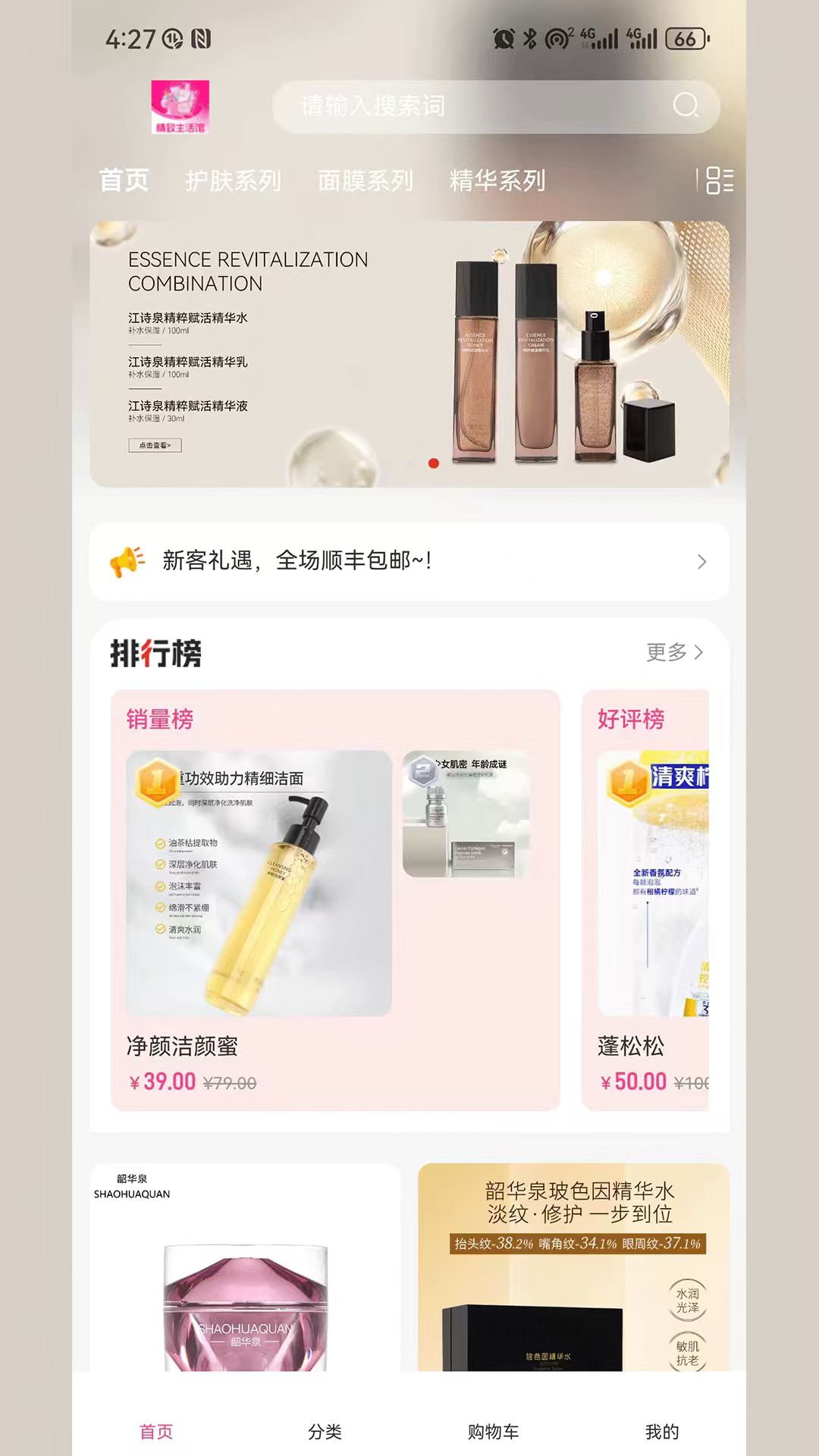The image size is (819, 1456).
Task: Open the pink 韶华泉 cream product tile
Action: coord(245,1267)
